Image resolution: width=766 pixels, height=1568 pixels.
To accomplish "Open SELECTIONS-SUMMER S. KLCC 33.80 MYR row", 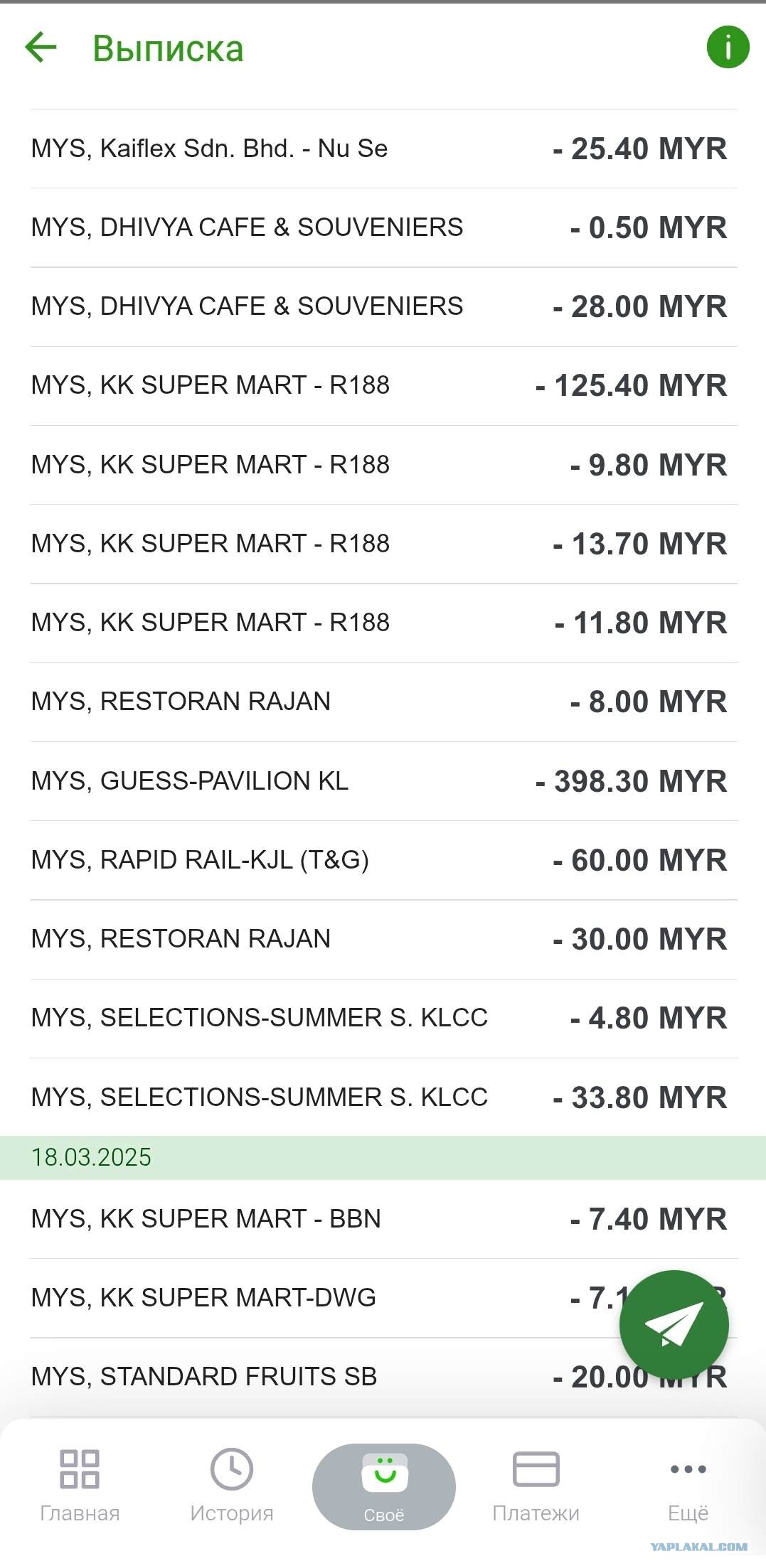I will [x=383, y=1097].
